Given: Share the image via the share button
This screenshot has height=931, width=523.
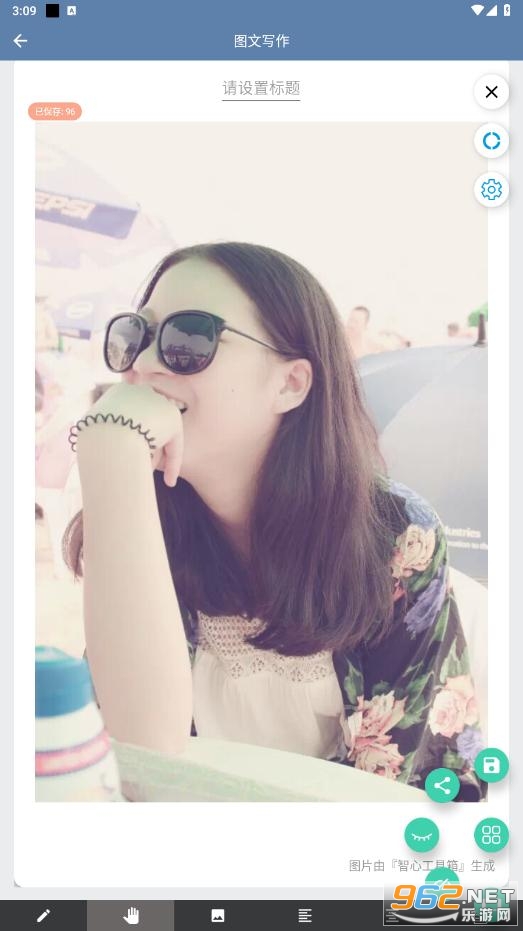Looking at the screenshot, I should click(442, 786).
